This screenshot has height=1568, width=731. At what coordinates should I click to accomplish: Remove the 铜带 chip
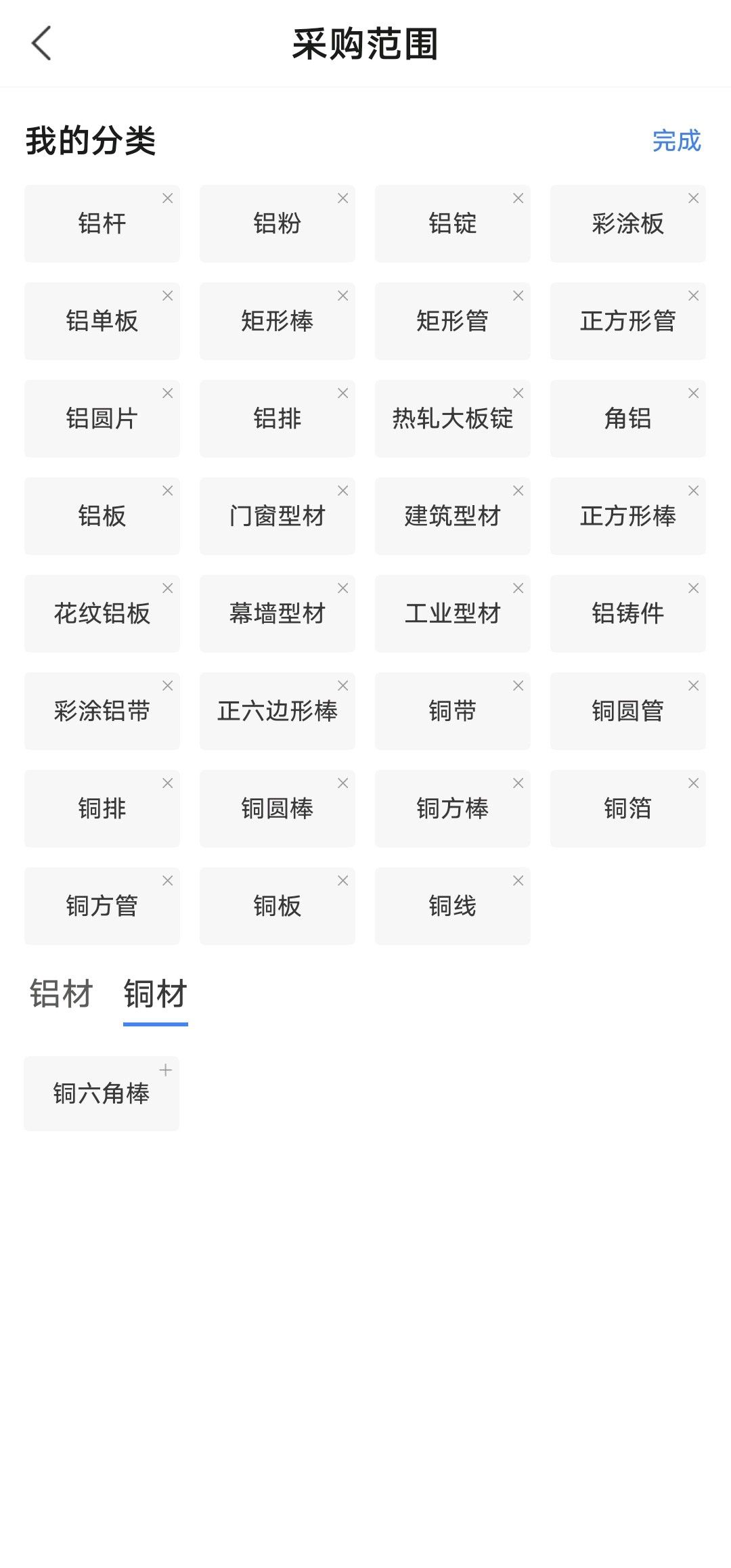click(x=518, y=686)
